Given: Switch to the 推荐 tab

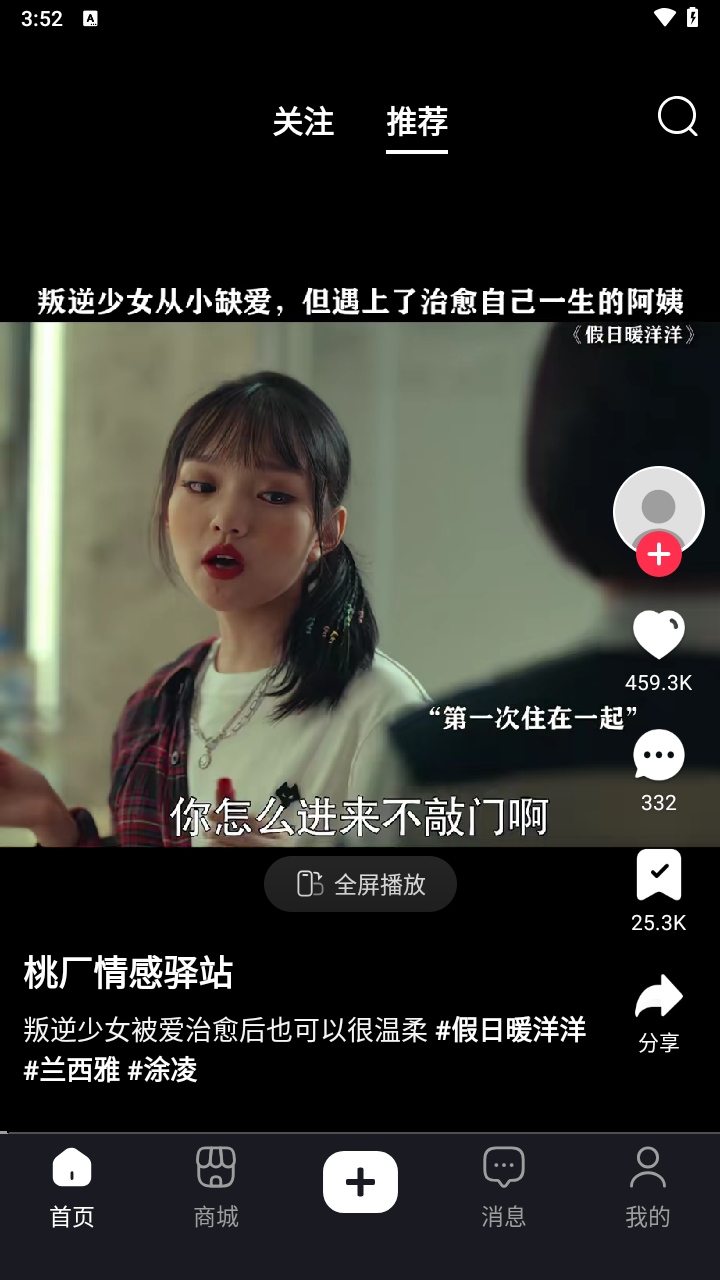Looking at the screenshot, I should tap(417, 122).
